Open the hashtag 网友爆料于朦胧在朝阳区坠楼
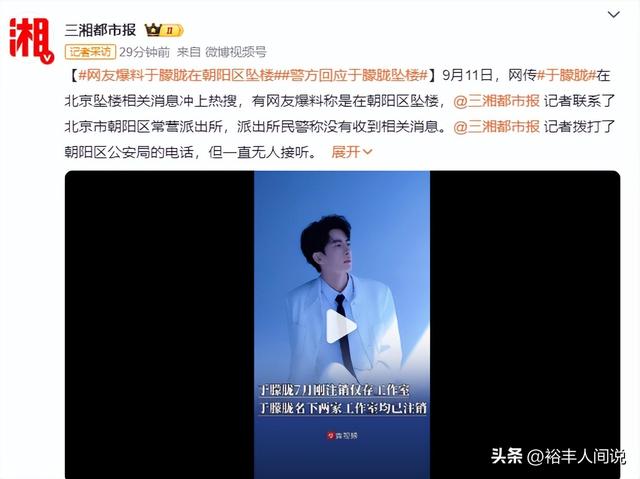The image size is (640, 479). pos(183,76)
